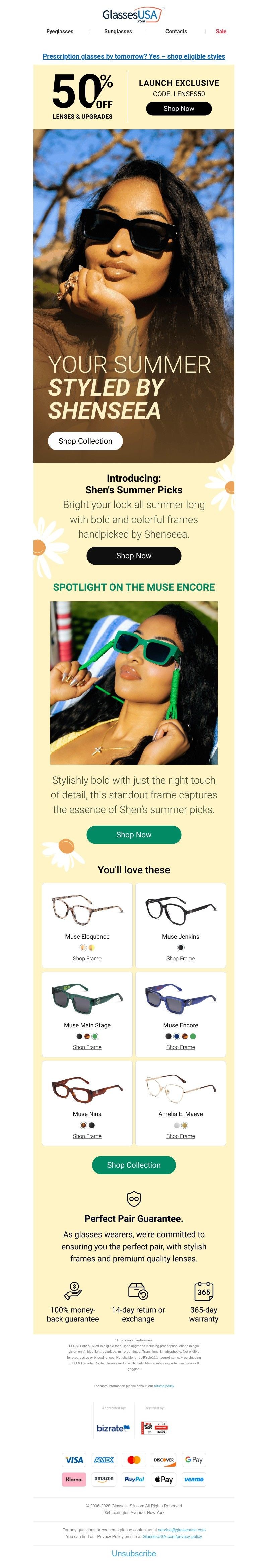
Task: Tap the green Shop Now button
Action: pos(134,834)
